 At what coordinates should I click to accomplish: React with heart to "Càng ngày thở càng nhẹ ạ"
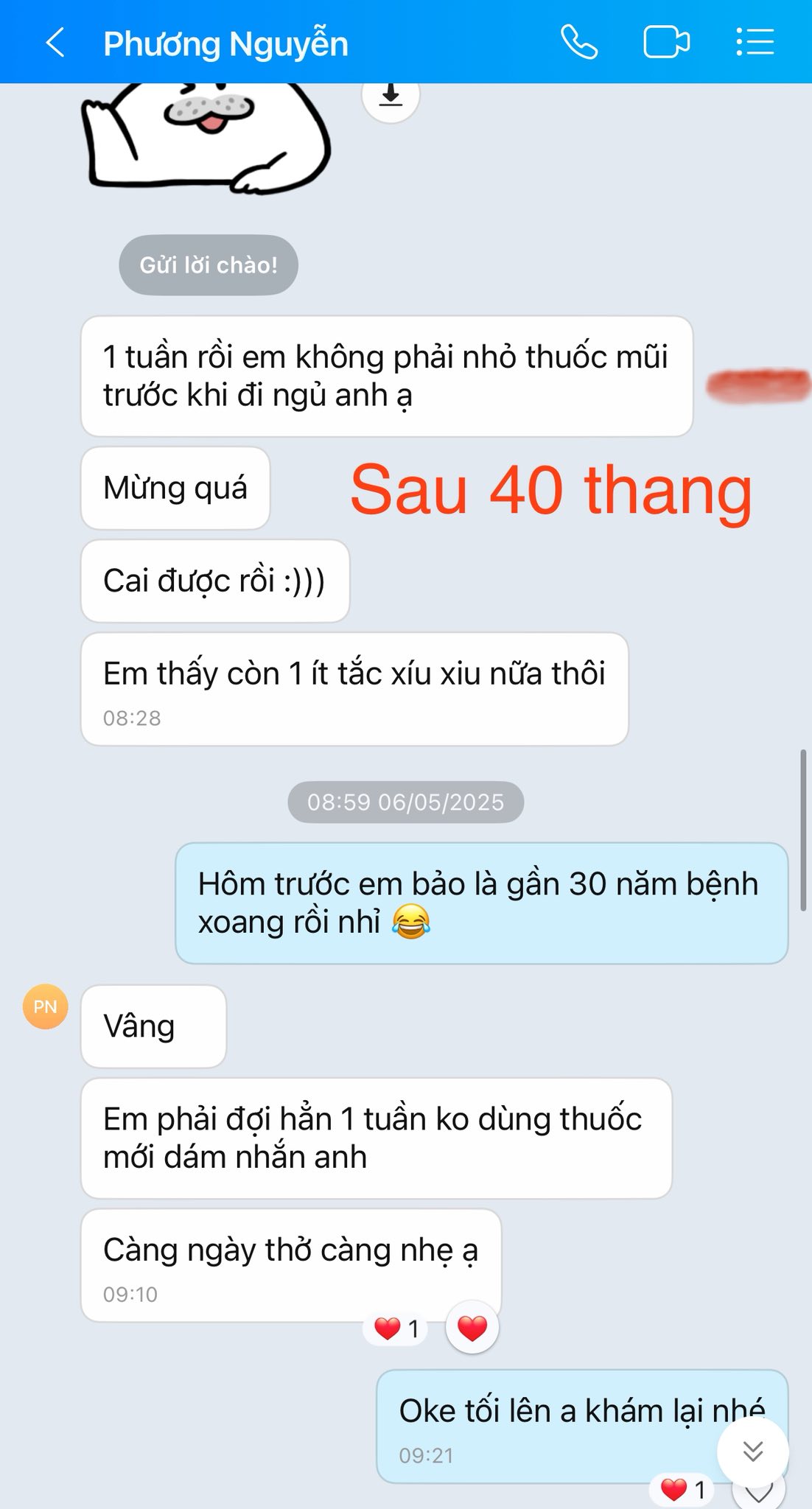472,1328
